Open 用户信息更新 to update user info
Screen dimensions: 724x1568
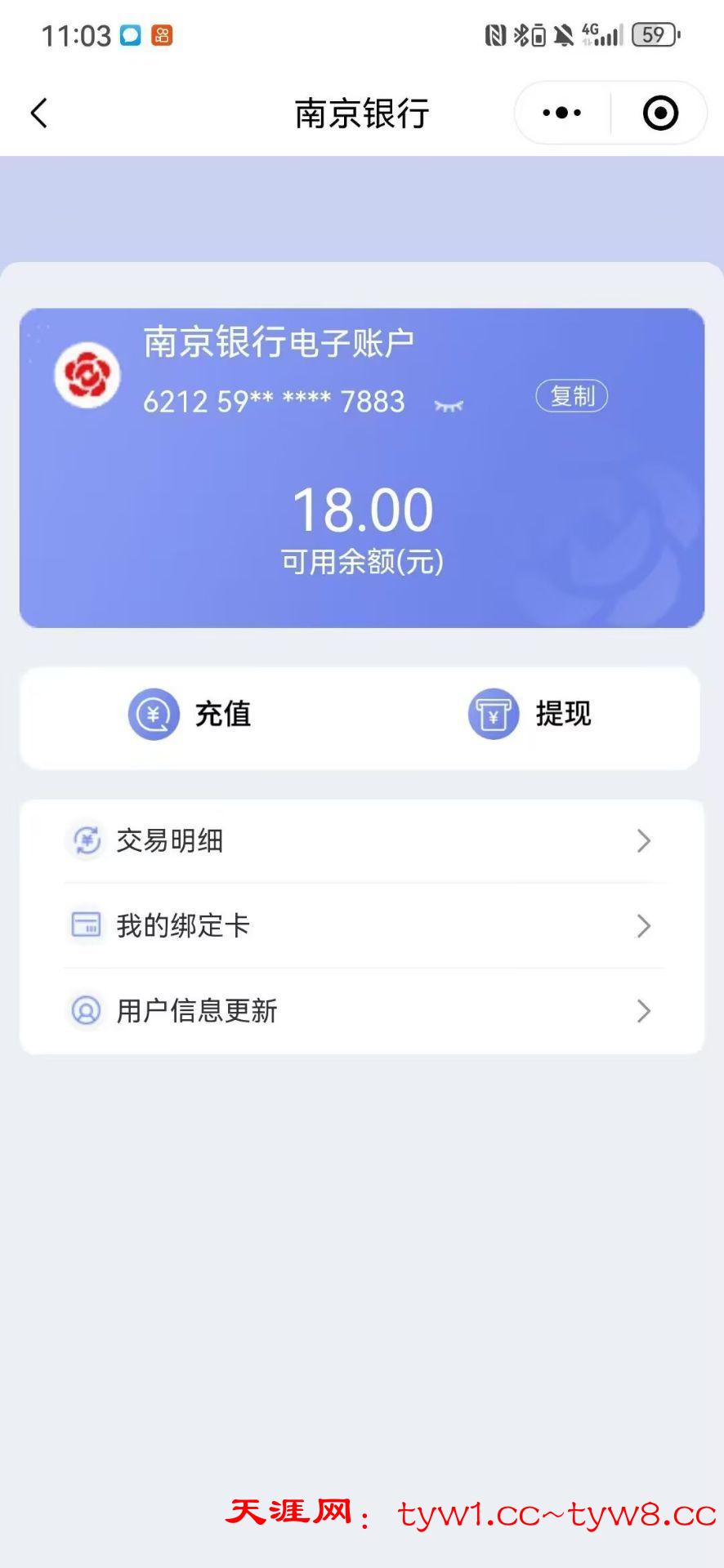361,1011
